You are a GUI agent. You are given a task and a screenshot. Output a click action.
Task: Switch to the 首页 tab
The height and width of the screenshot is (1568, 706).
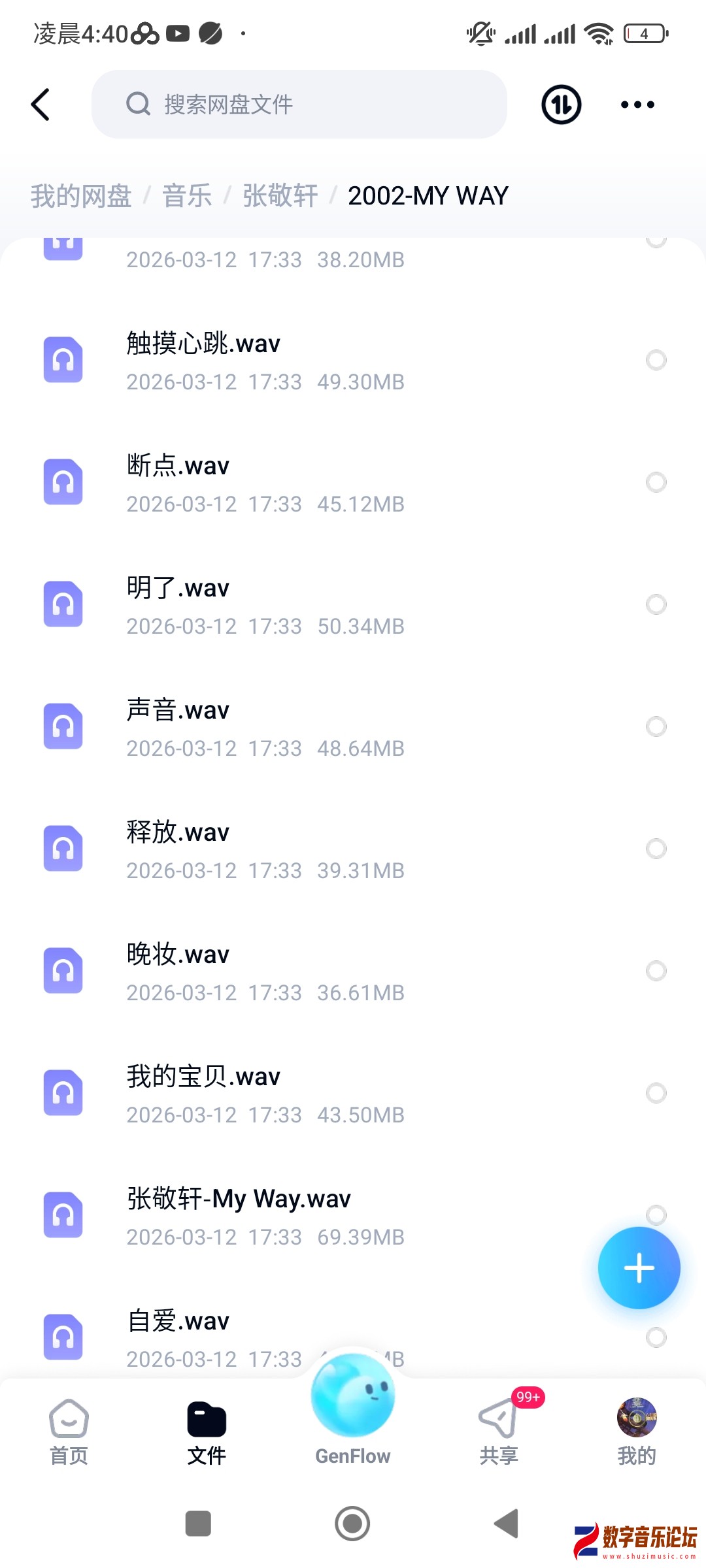click(67, 1431)
